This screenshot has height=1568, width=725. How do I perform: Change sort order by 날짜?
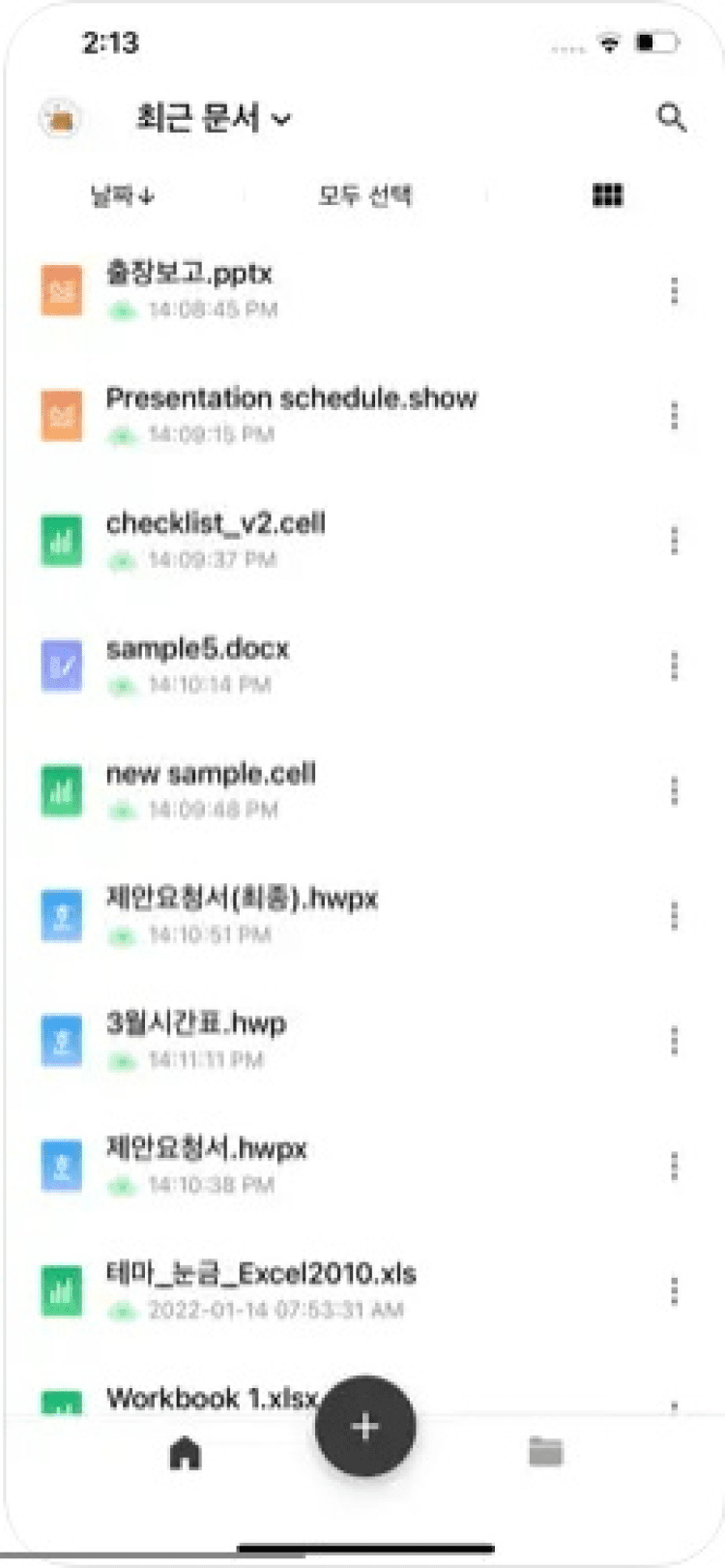[122, 195]
